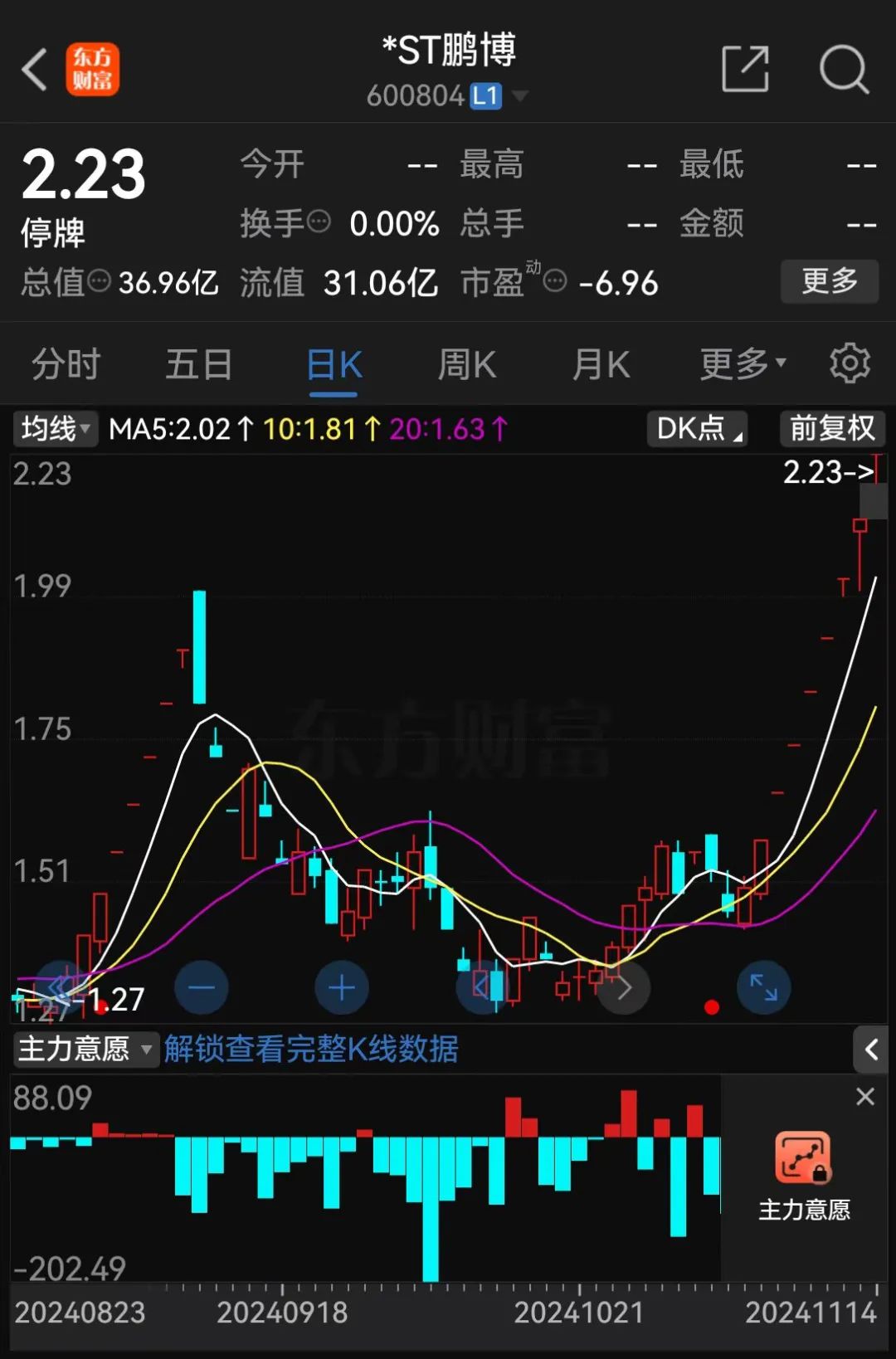Image resolution: width=896 pixels, height=1359 pixels.
Task: Zoom out on the K-line chart
Action: 201,987
